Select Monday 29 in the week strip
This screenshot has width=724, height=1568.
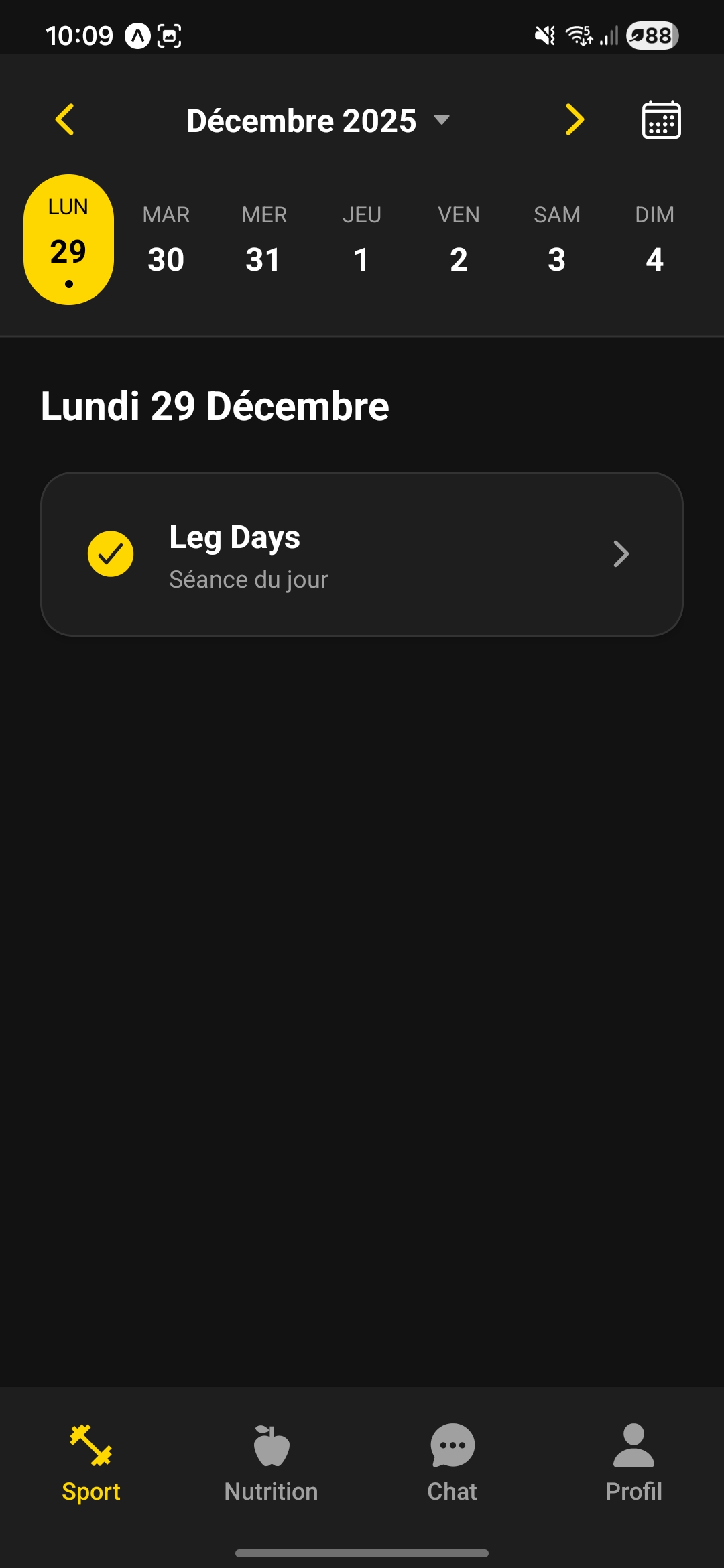(x=68, y=240)
